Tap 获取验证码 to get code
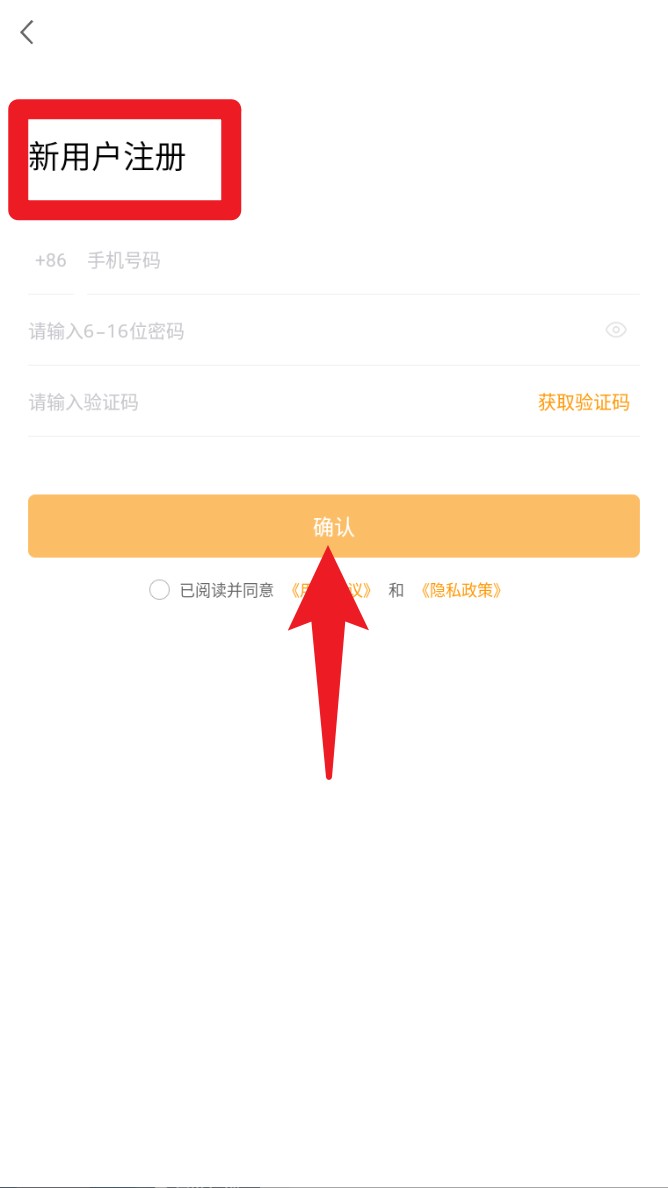This screenshot has height=1188, width=668. [583, 402]
